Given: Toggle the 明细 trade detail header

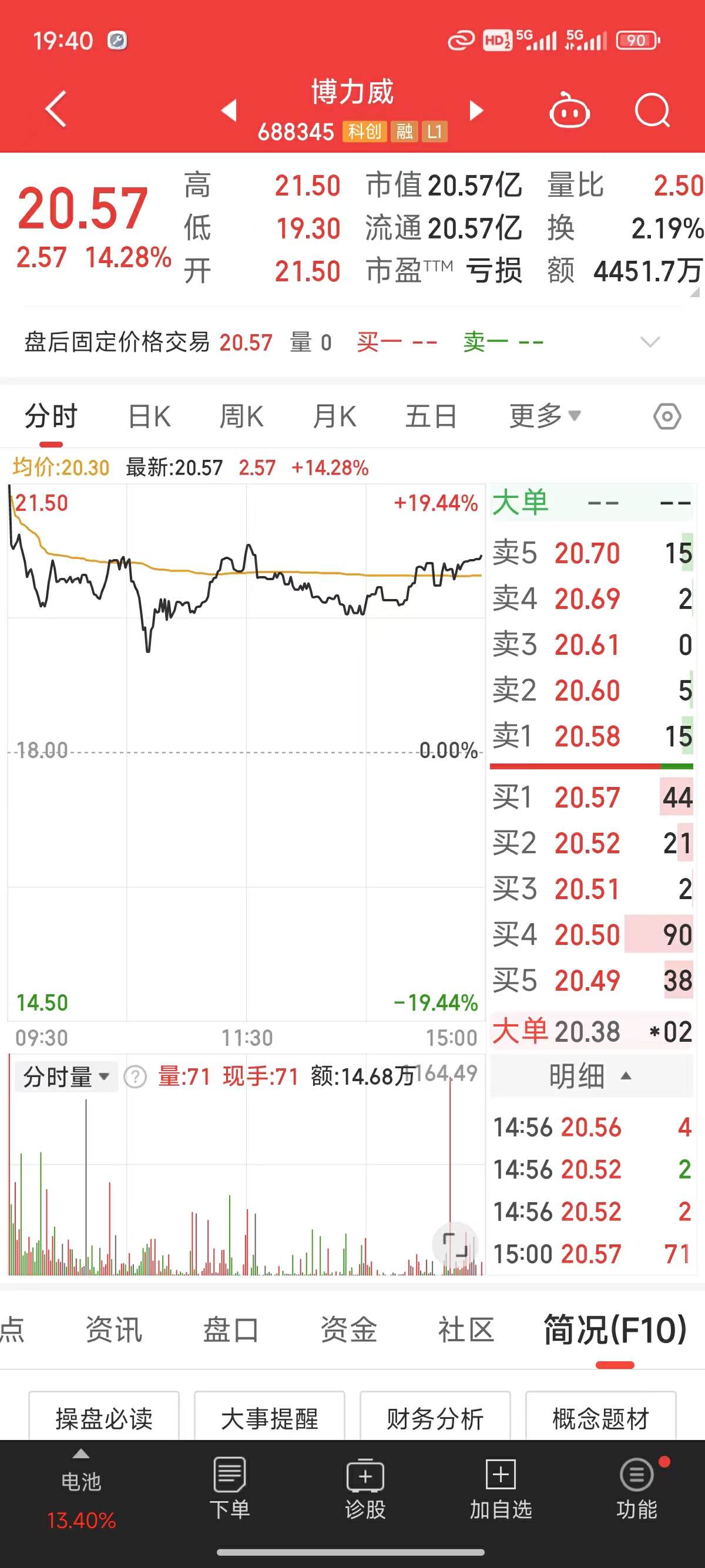Looking at the screenshot, I should (x=590, y=1076).
